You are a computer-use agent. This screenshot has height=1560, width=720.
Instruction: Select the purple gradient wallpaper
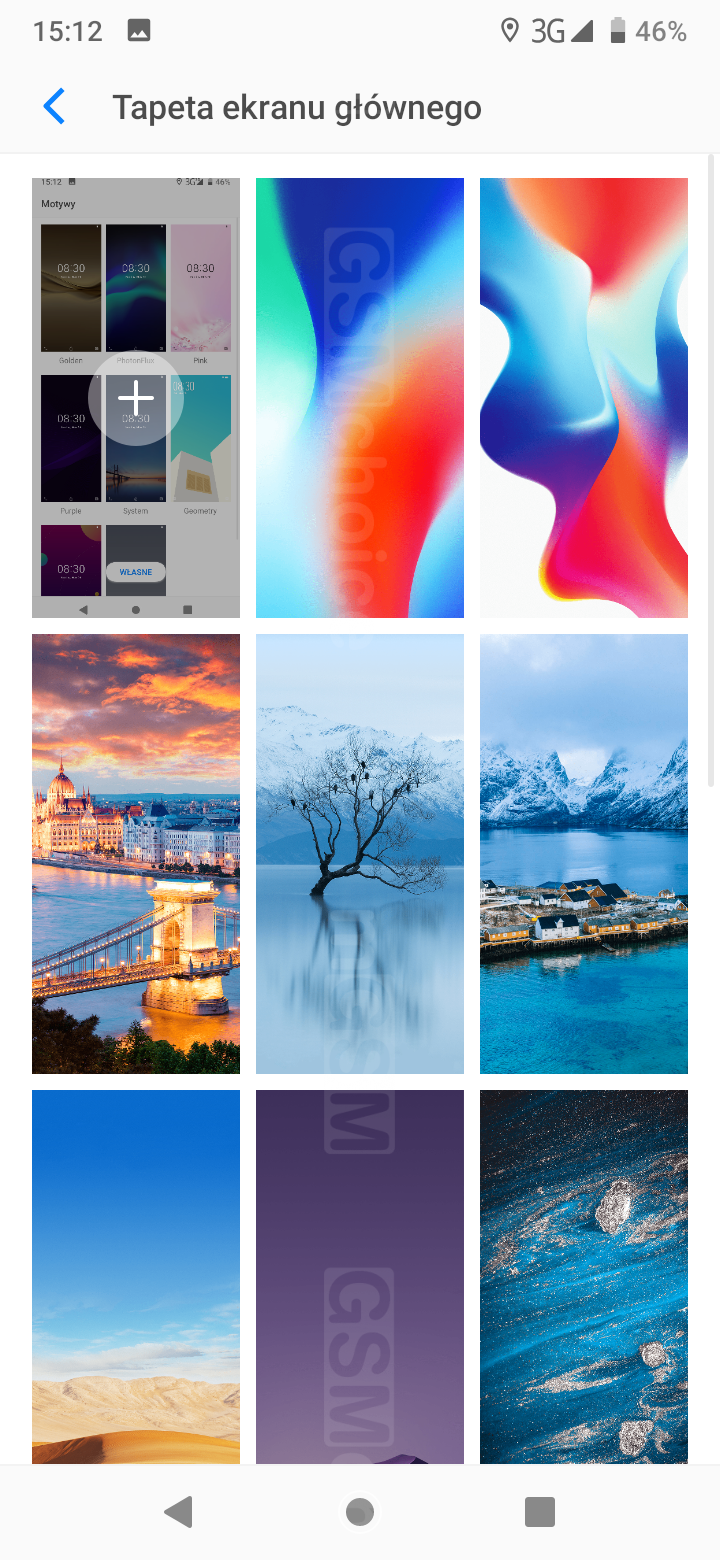pos(360,1276)
